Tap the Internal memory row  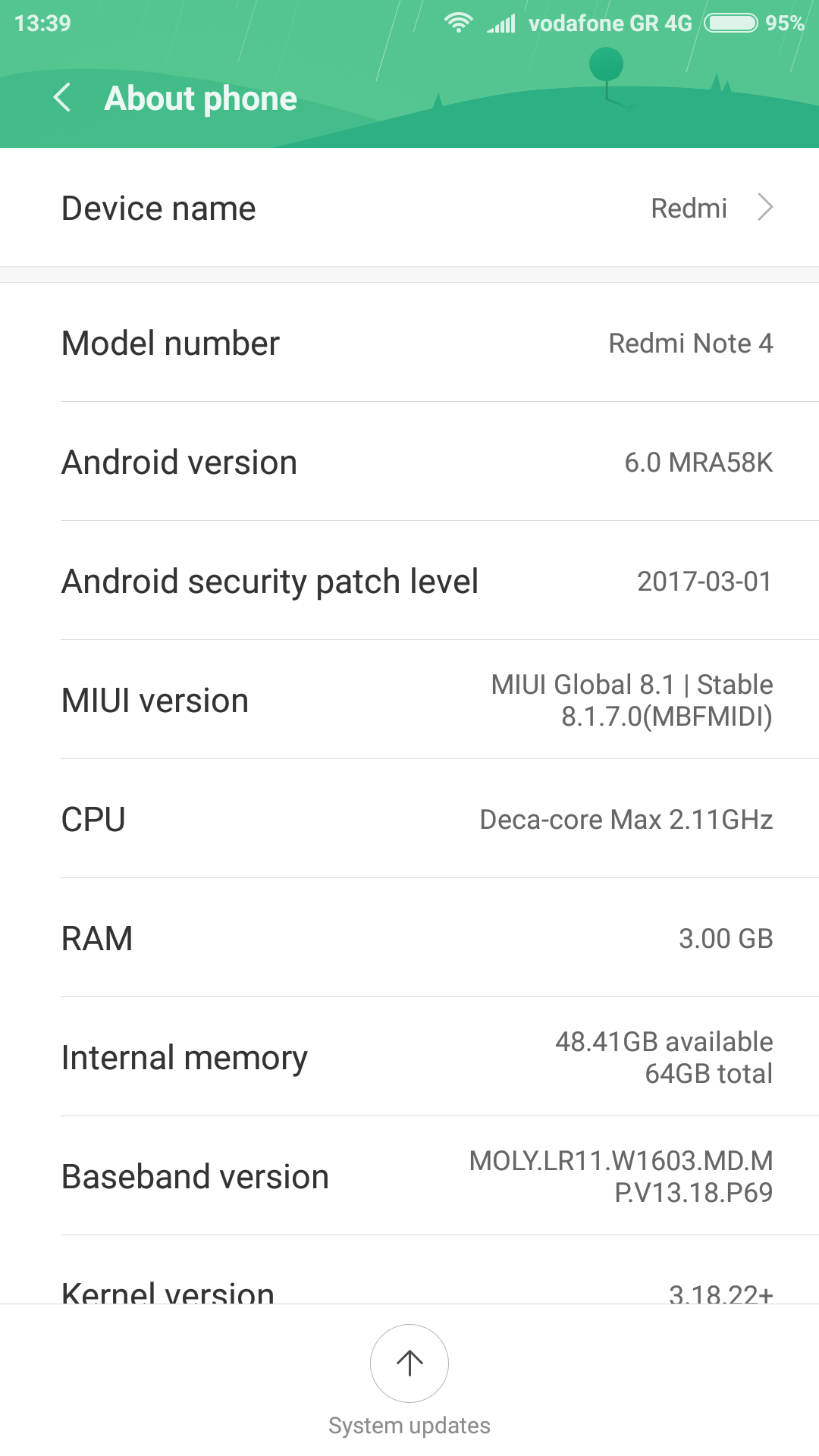point(409,1057)
